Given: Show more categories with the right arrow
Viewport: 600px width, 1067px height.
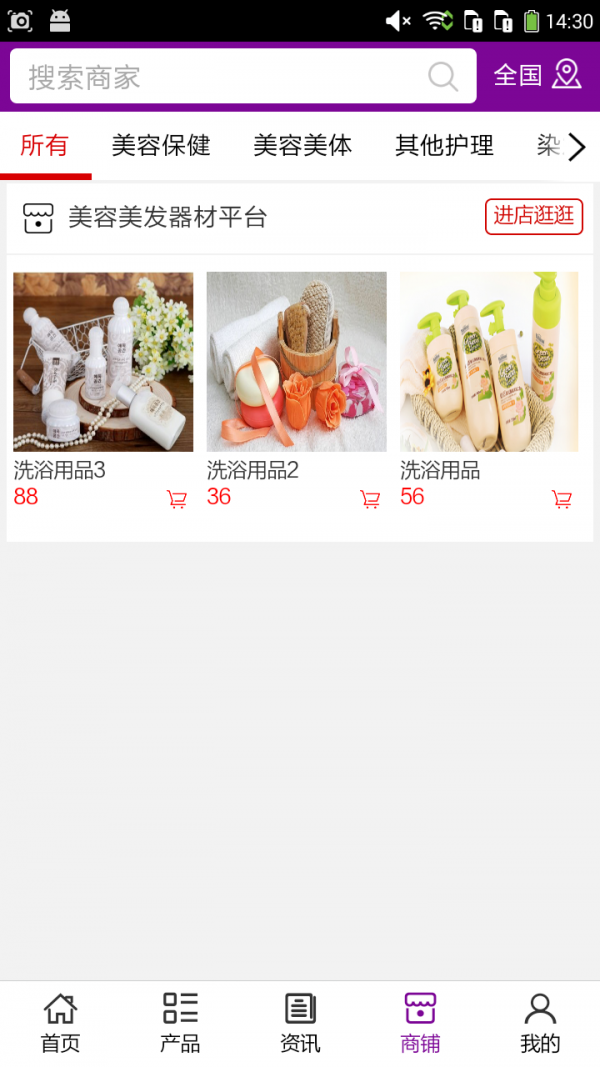Looking at the screenshot, I should click(x=577, y=148).
